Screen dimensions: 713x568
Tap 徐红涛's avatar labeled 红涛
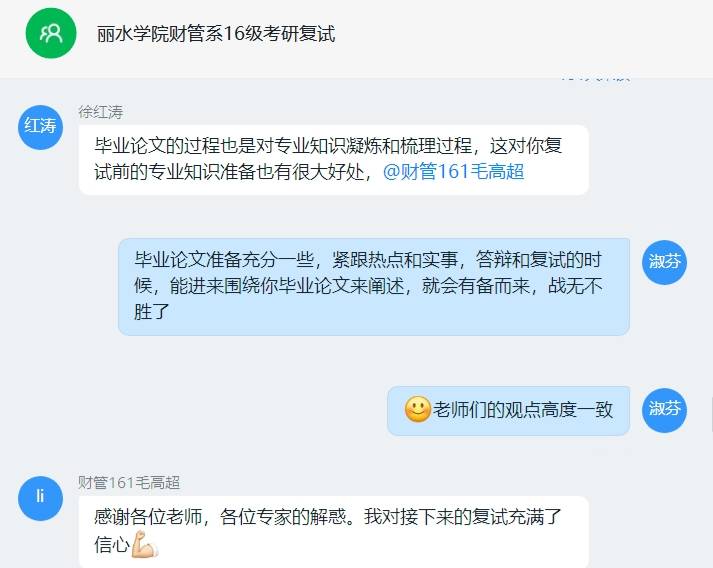[x=41, y=127]
